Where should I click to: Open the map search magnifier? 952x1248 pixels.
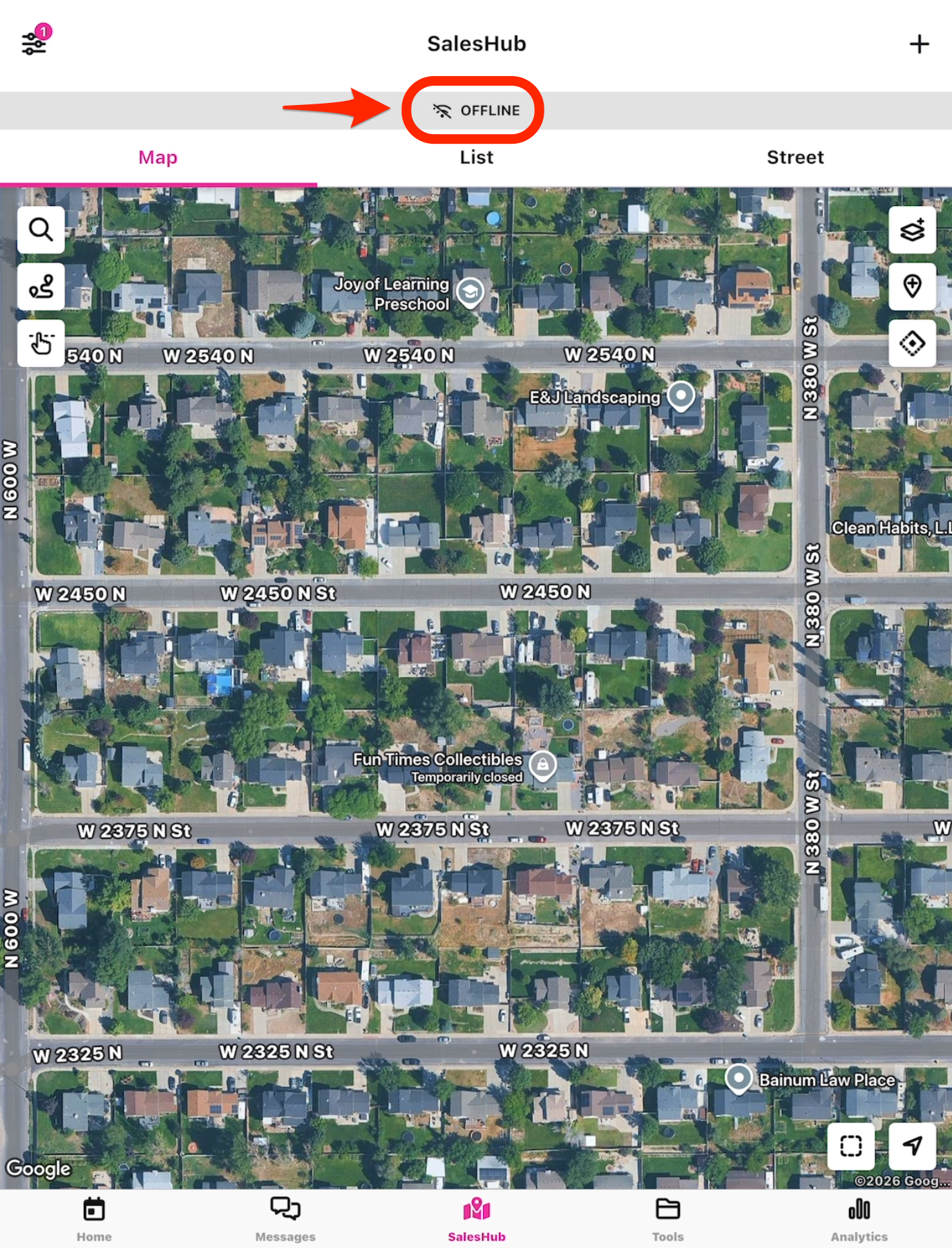[41, 230]
